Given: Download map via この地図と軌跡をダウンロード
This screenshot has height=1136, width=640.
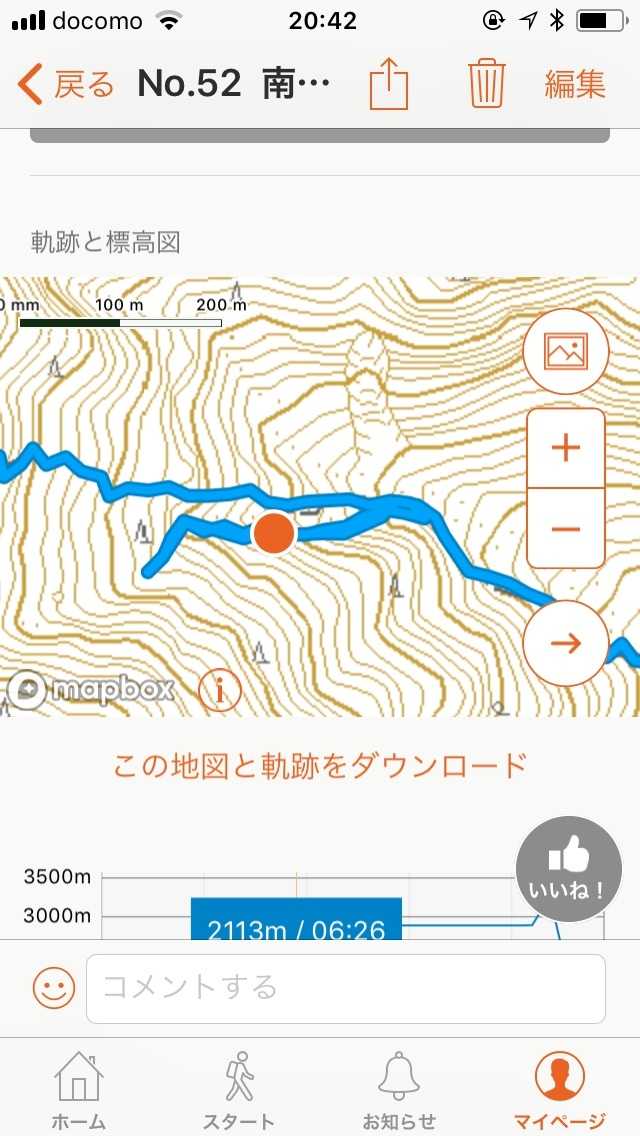Looking at the screenshot, I should [320, 766].
